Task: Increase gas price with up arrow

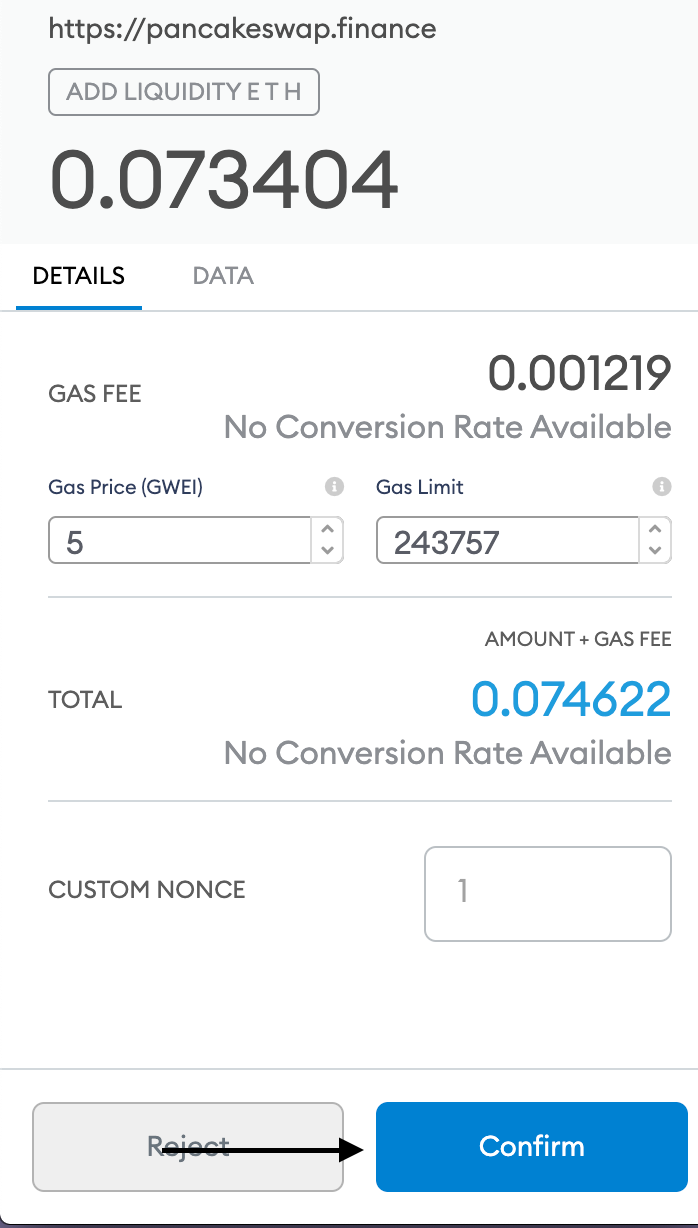Action: [x=327, y=530]
